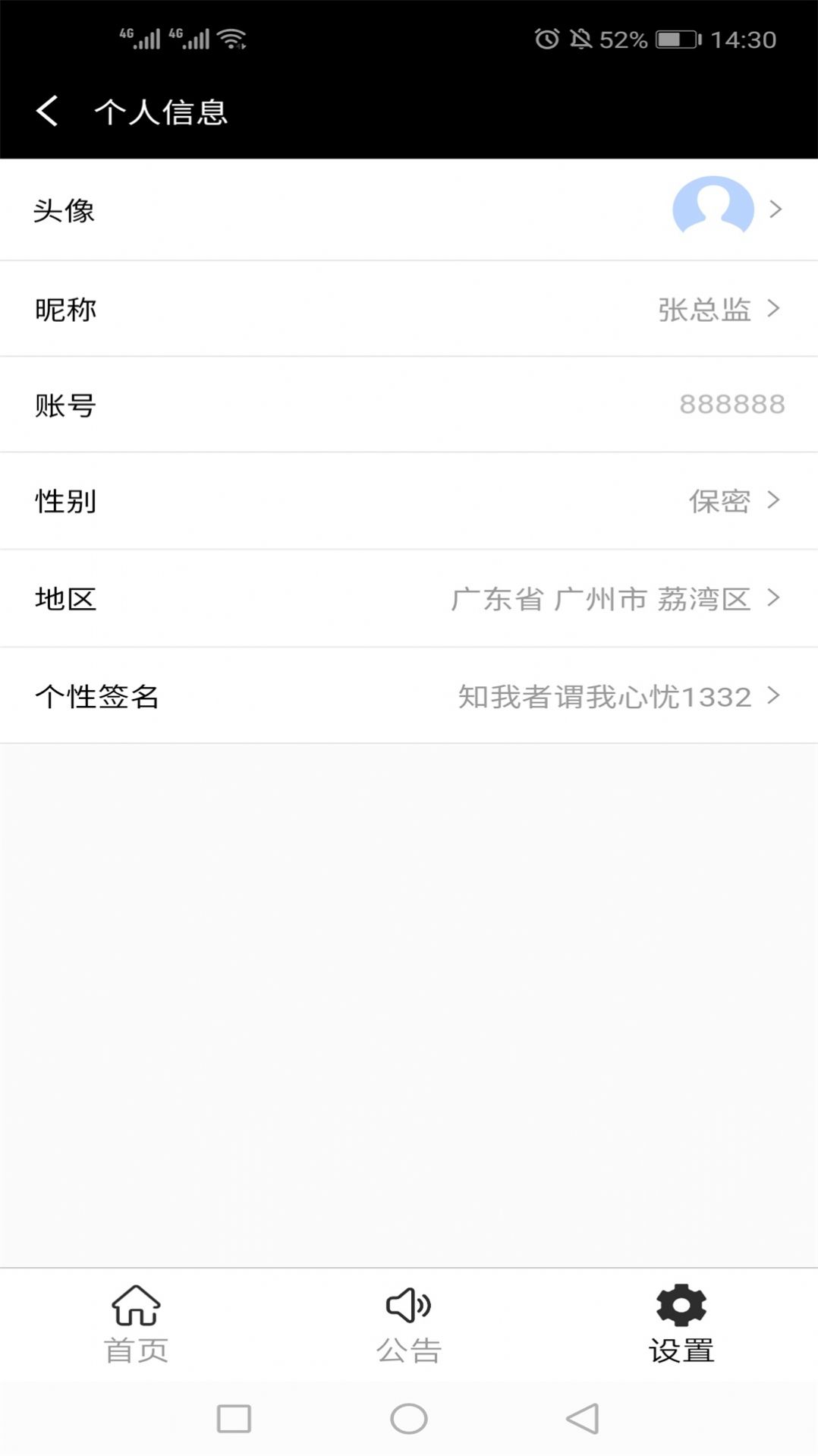This screenshot has height=1456, width=818.
Task: Tap the system home button
Action: 408,1418
